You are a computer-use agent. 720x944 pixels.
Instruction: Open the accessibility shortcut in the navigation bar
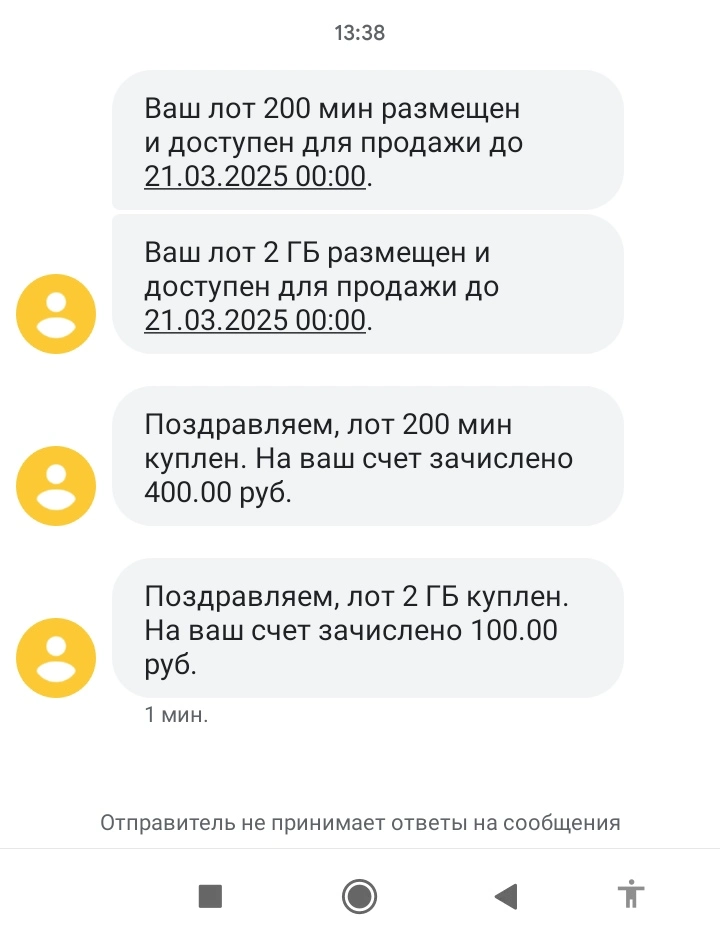tap(631, 893)
